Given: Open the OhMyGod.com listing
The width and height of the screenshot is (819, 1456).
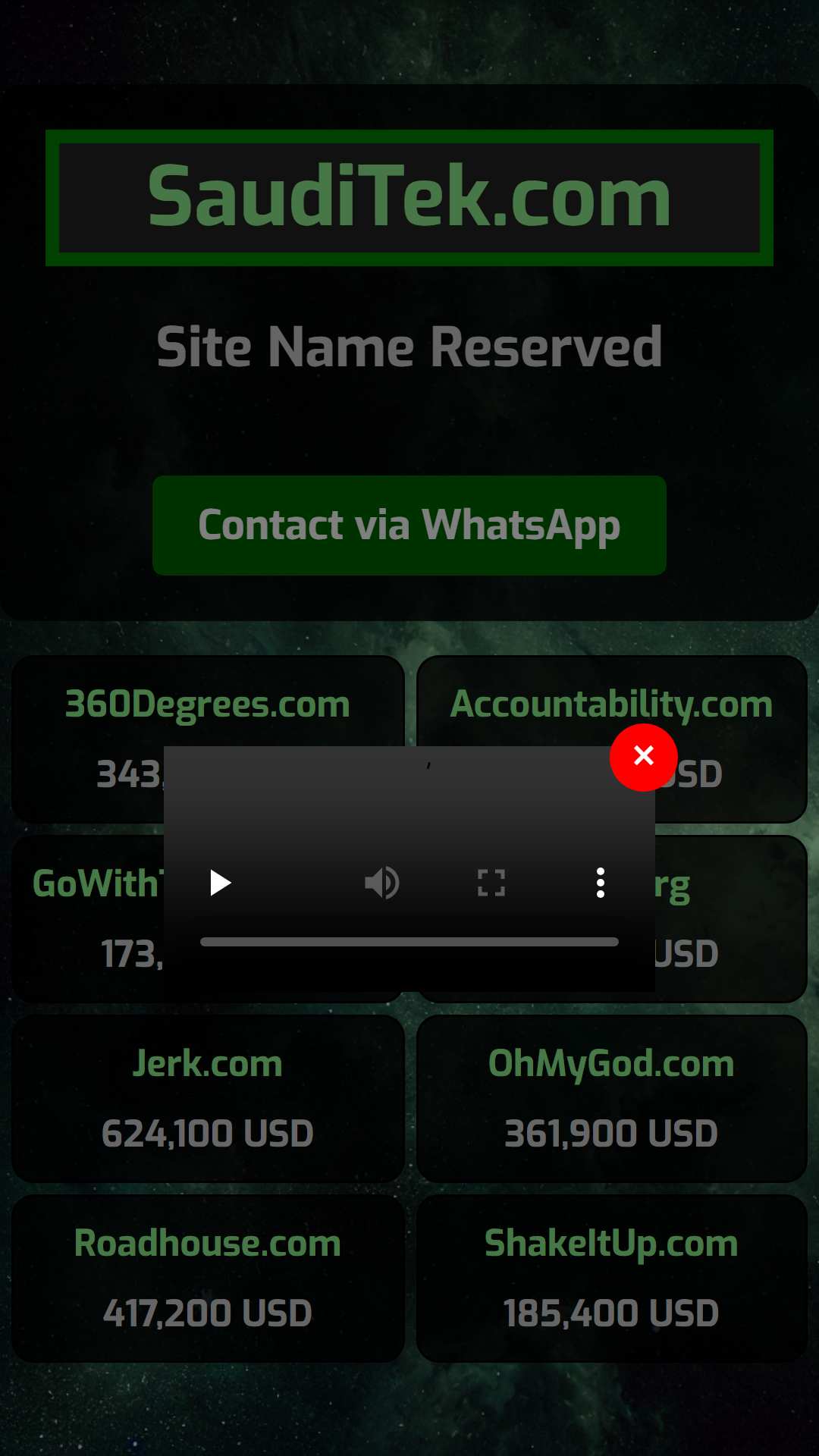Looking at the screenshot, I should click(611, 1064).
